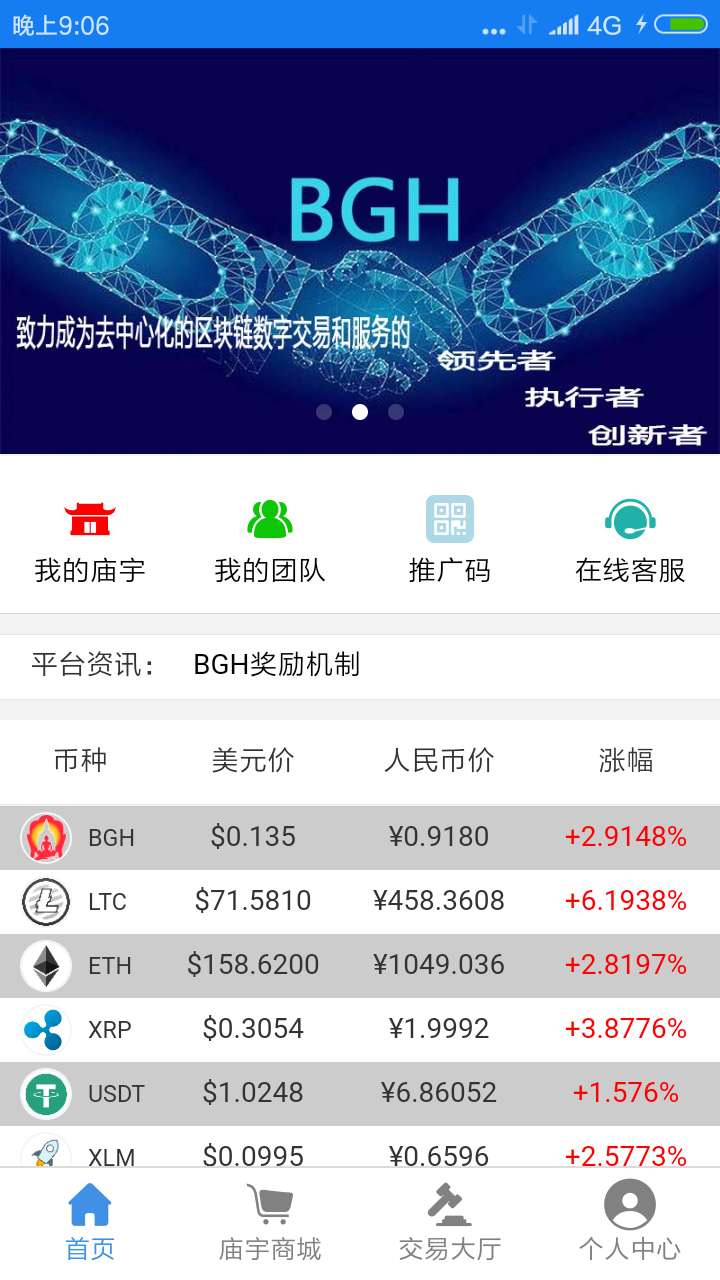Read the BGH奖励机制 platform news
Image resolution: width=720 pixels, height=1280 pixels.
pyautogui.click(x=277, y=665)
